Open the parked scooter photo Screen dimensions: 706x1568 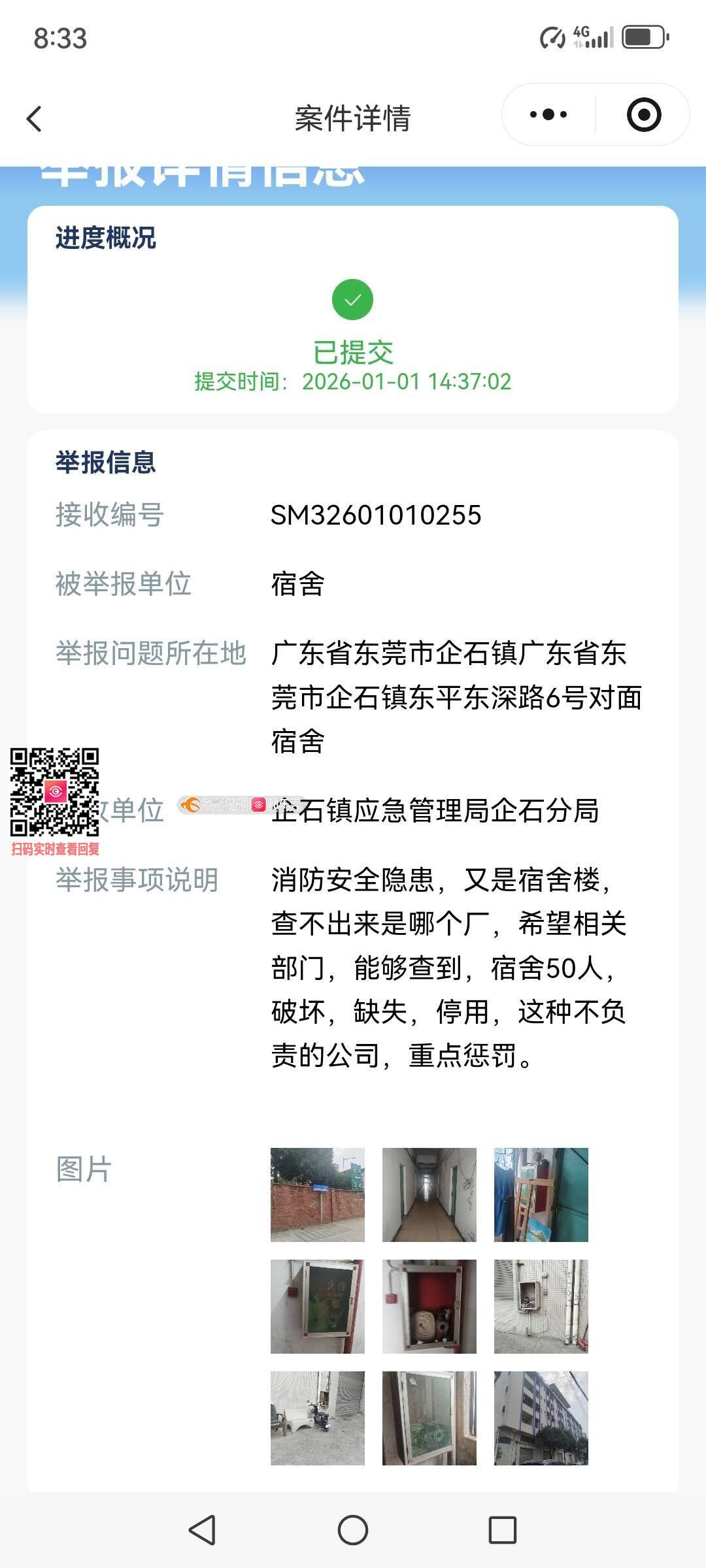[x=318, y=1418]
